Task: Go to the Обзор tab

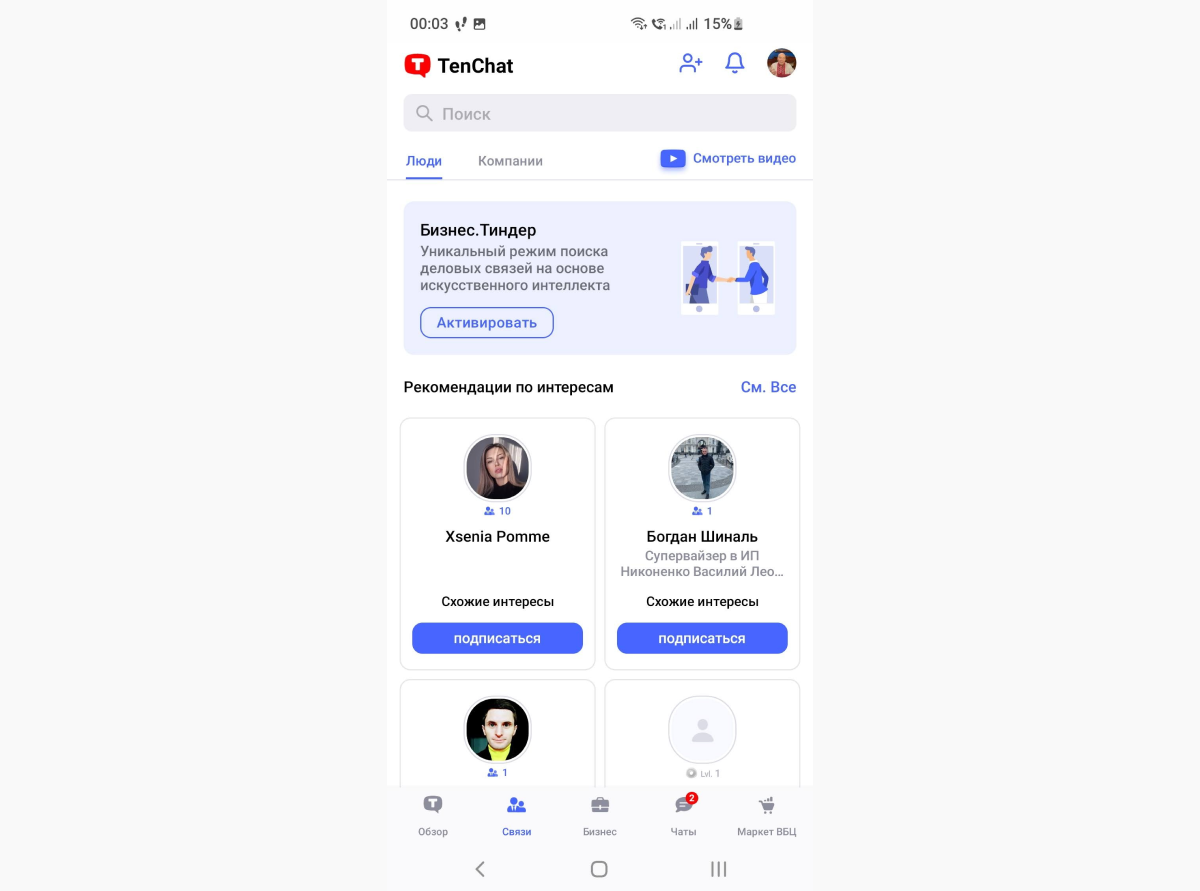Action: pyautogui.click(x=433, y=815)
